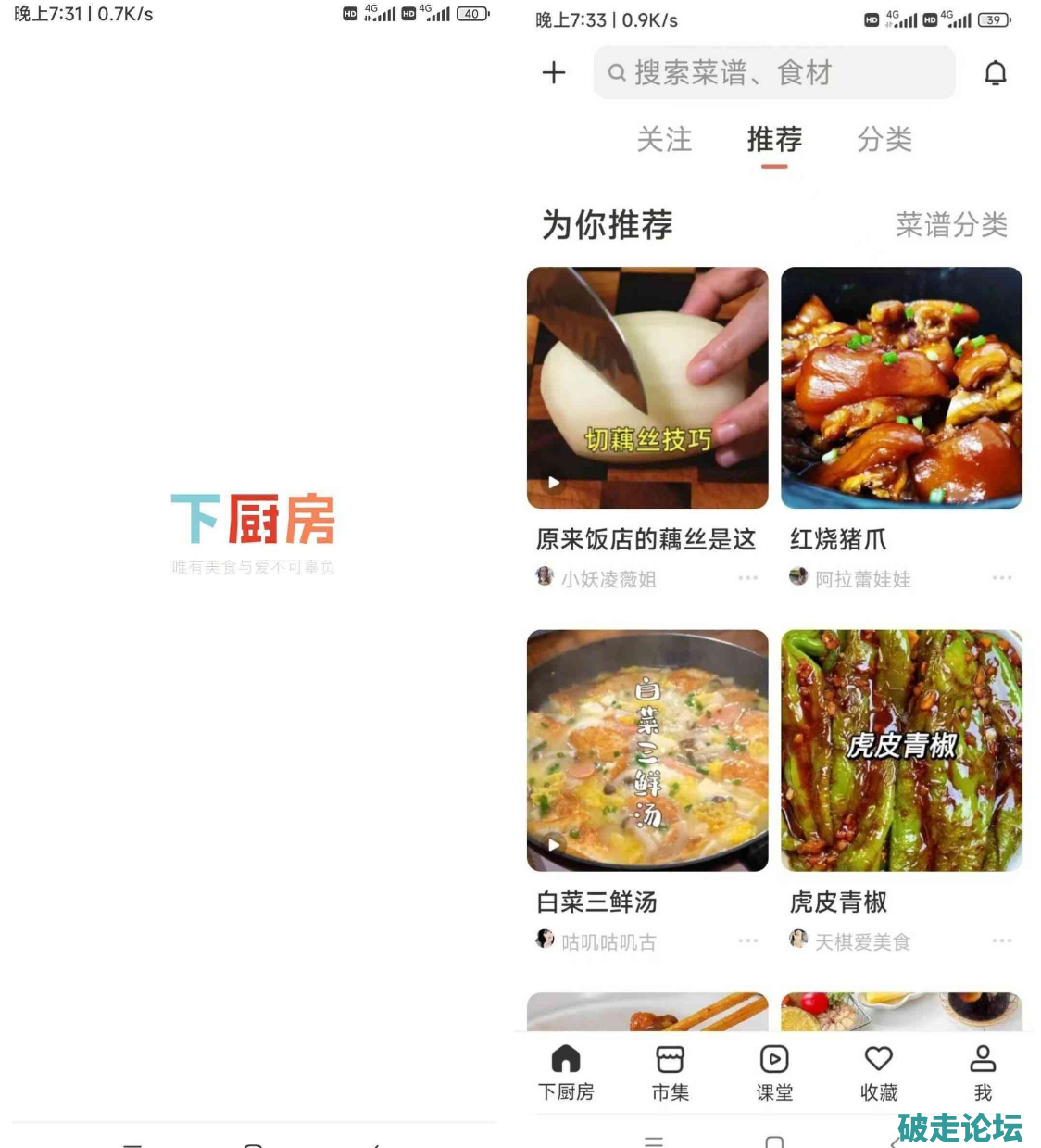Tap the more options dots beside 阿拉蕾娃娃

click(1002, 578)
